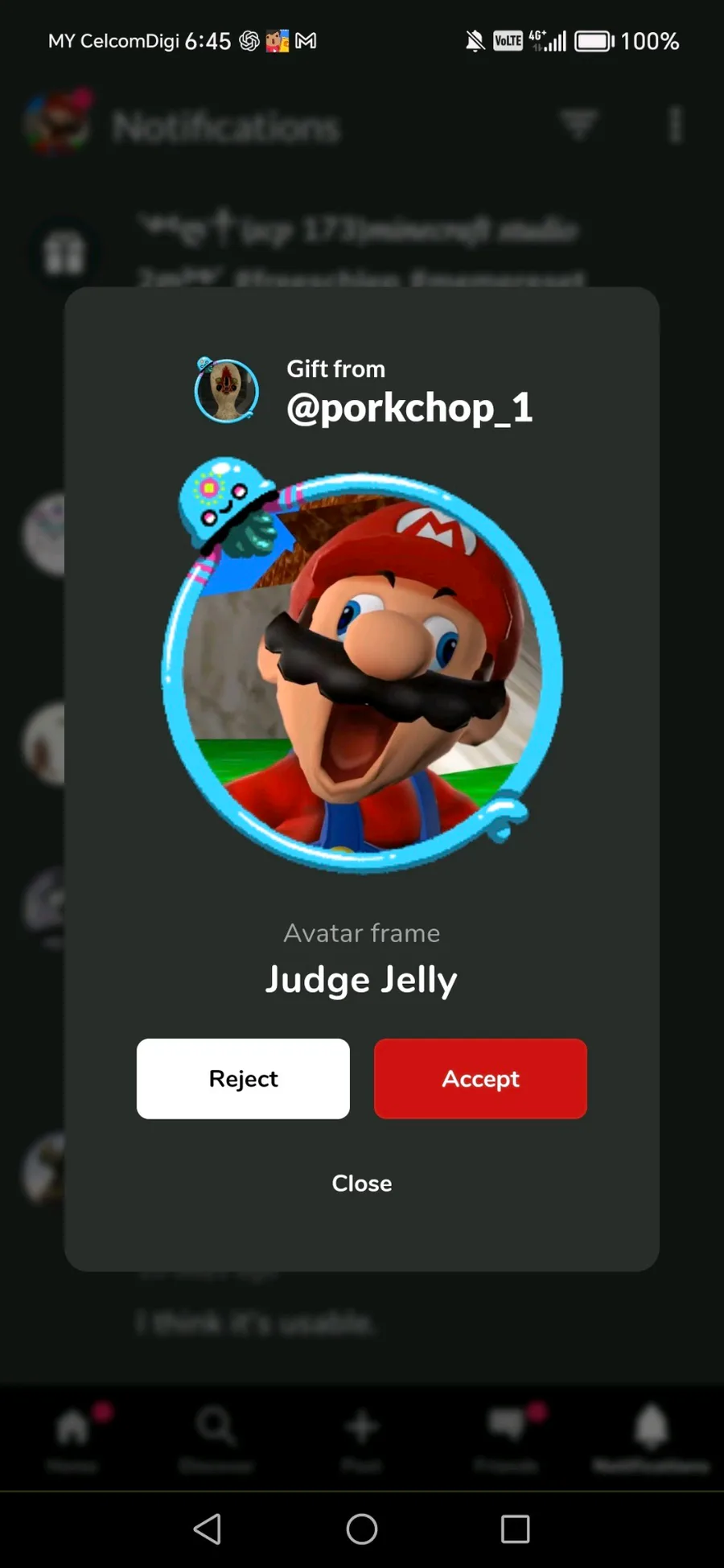Close the gift dialog
This screenshot has height=1568, width=724.
(x=362, y=1183)
